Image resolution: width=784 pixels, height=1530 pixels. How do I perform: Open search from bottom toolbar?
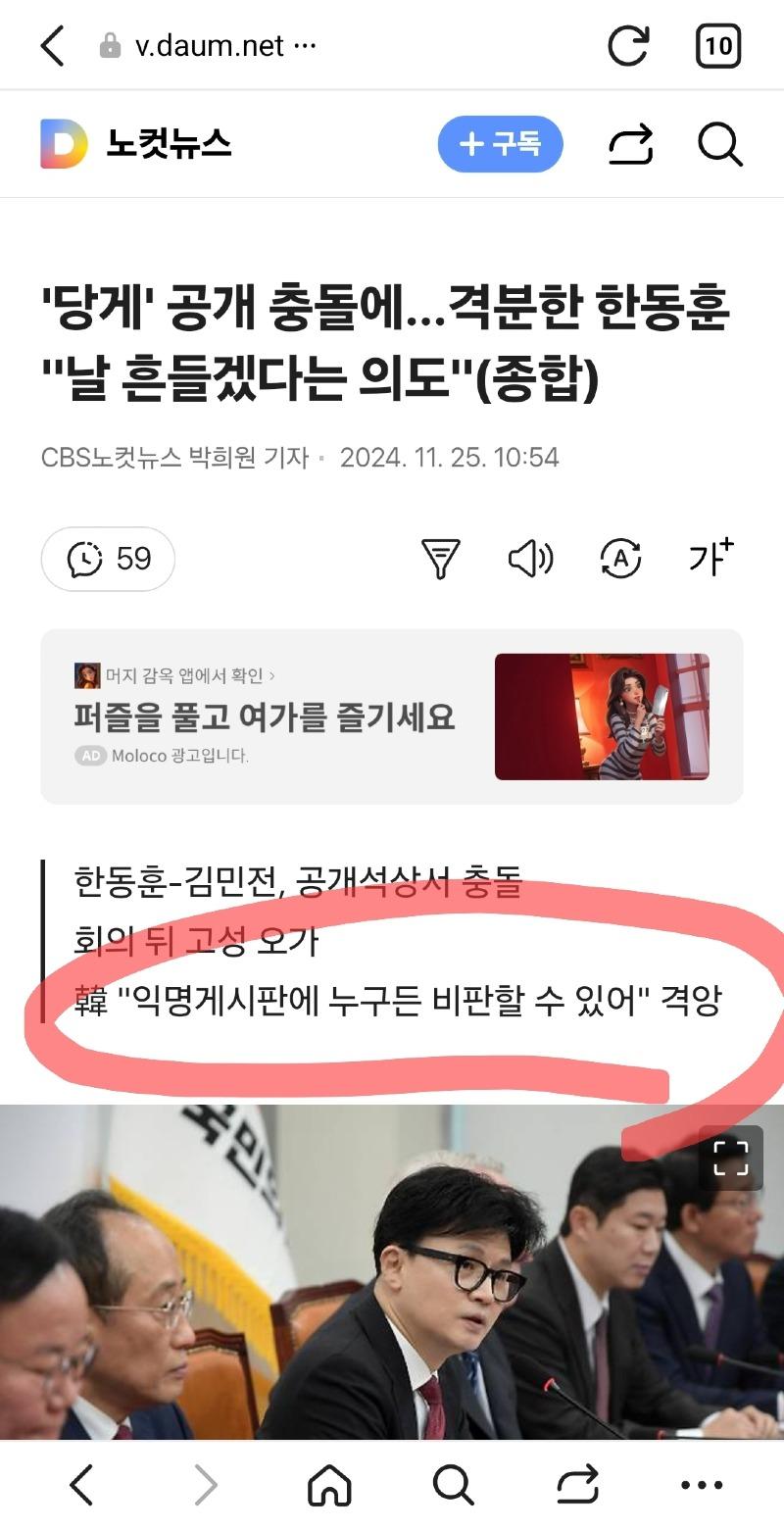point(453,1485)
